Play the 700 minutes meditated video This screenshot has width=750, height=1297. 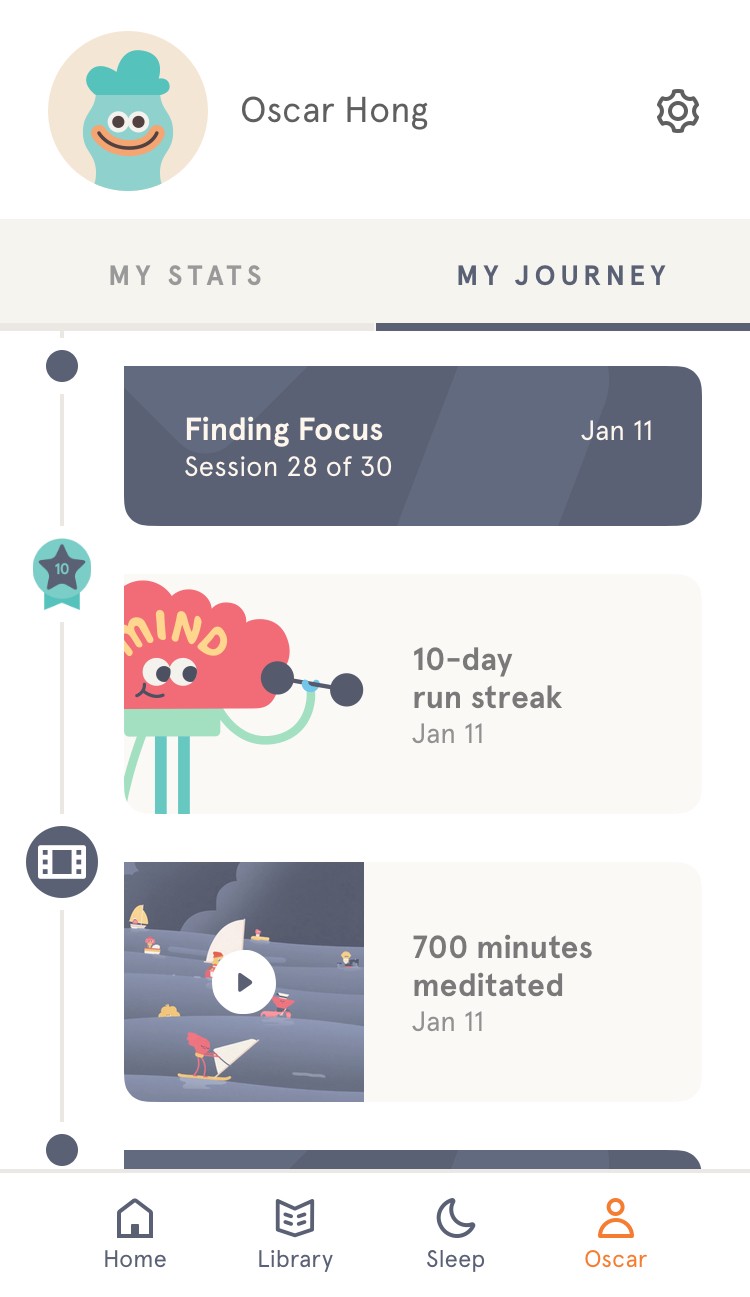[x=244, y=982]
